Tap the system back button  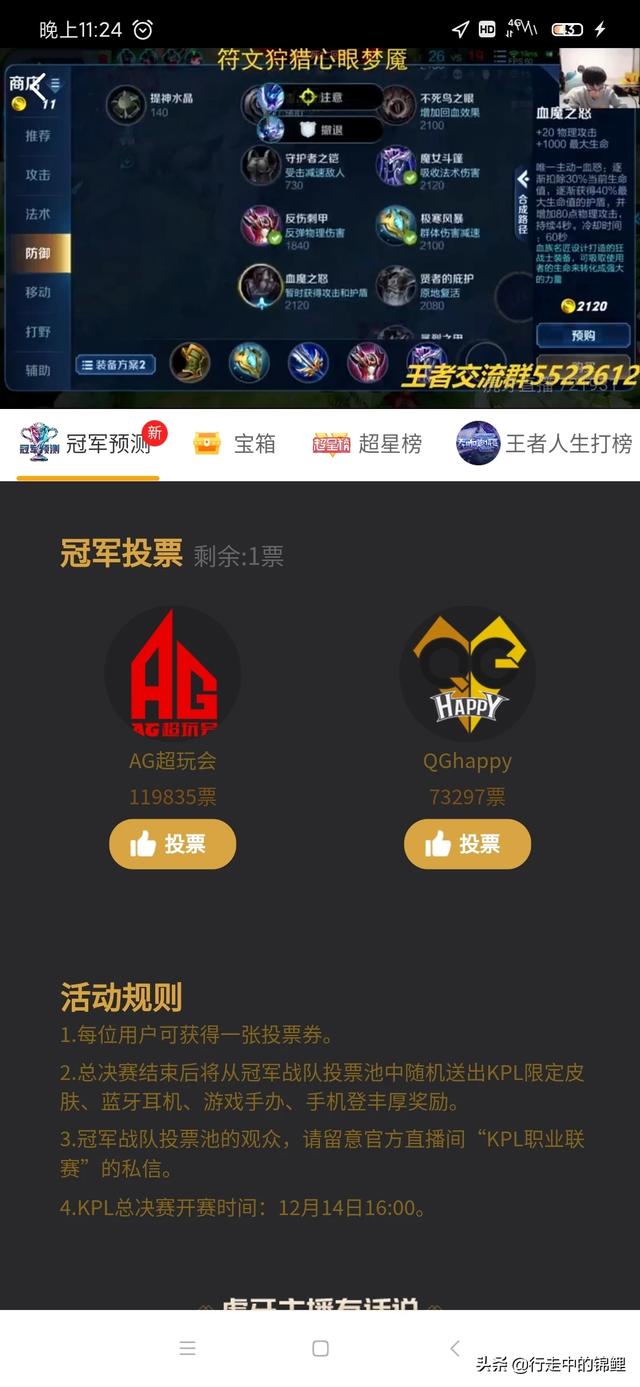pos(454,1348)
